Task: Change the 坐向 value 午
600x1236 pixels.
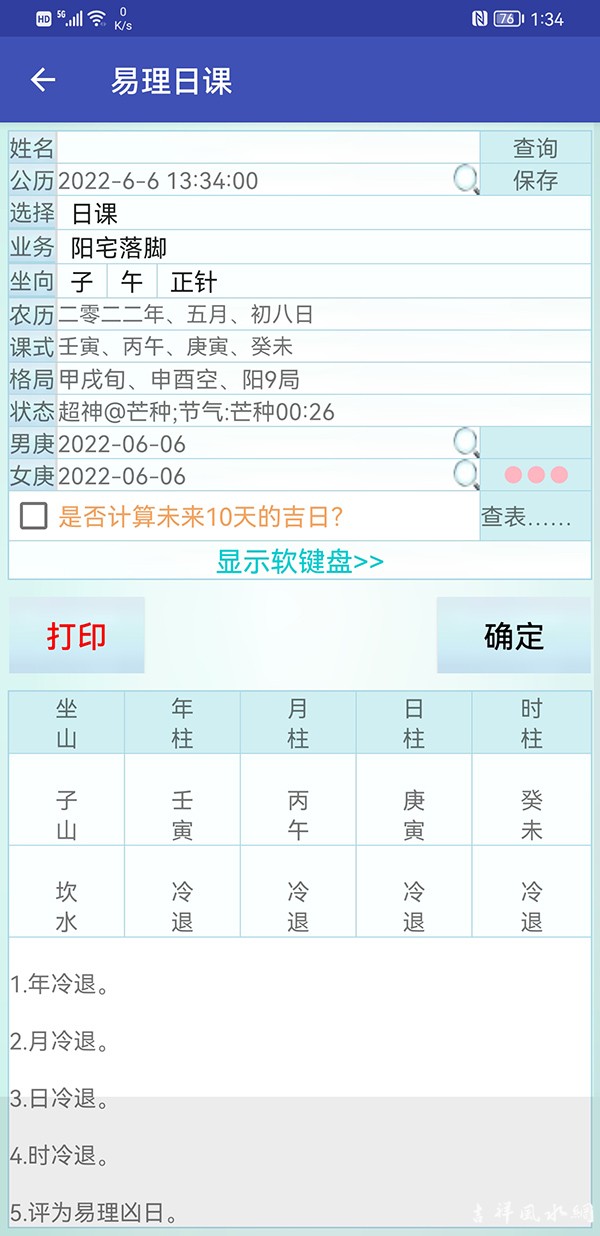Action: (x=132, y=281)
